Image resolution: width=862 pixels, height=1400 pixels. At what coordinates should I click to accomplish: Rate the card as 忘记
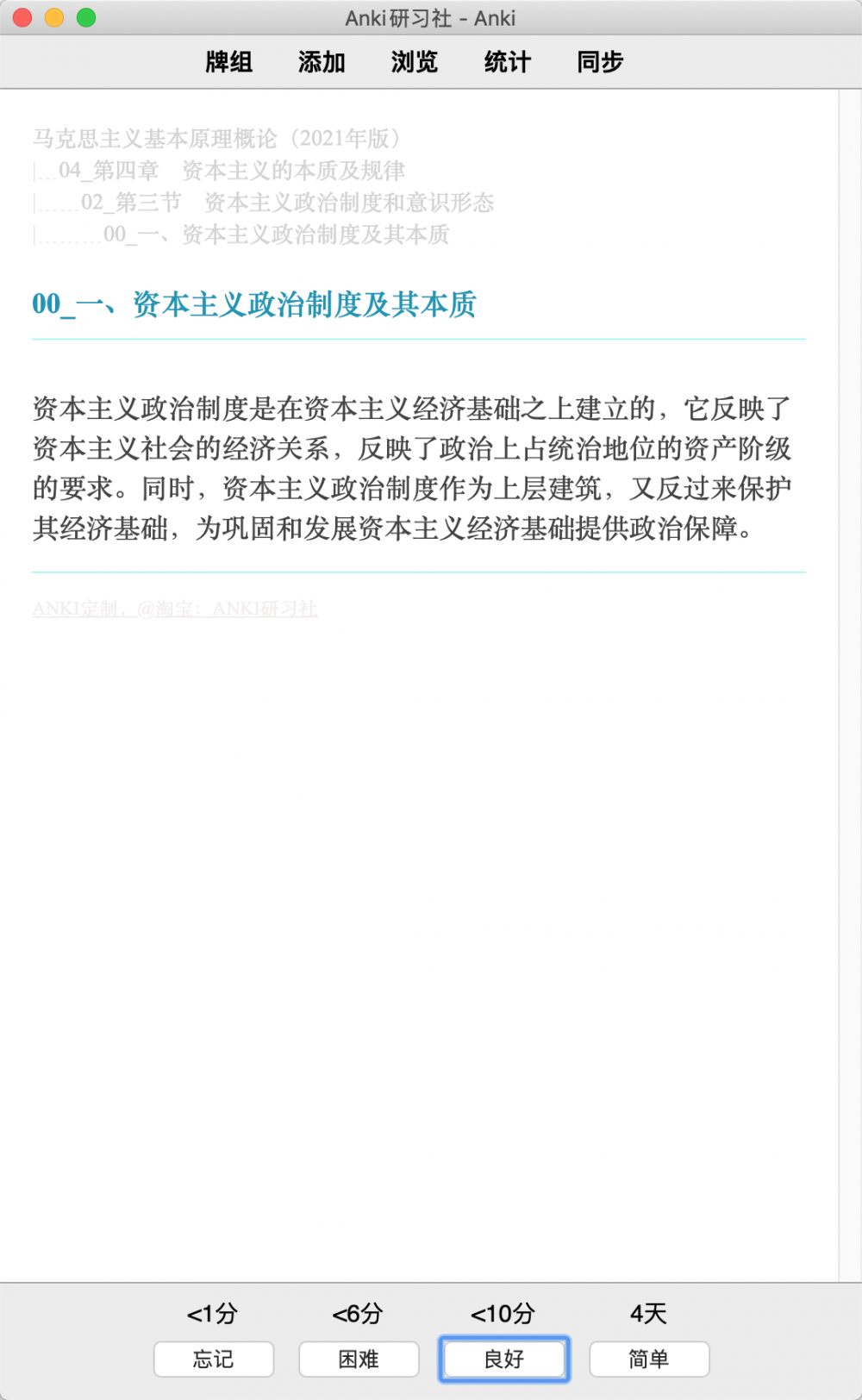pyautogui.click(x=214, y=1359)
